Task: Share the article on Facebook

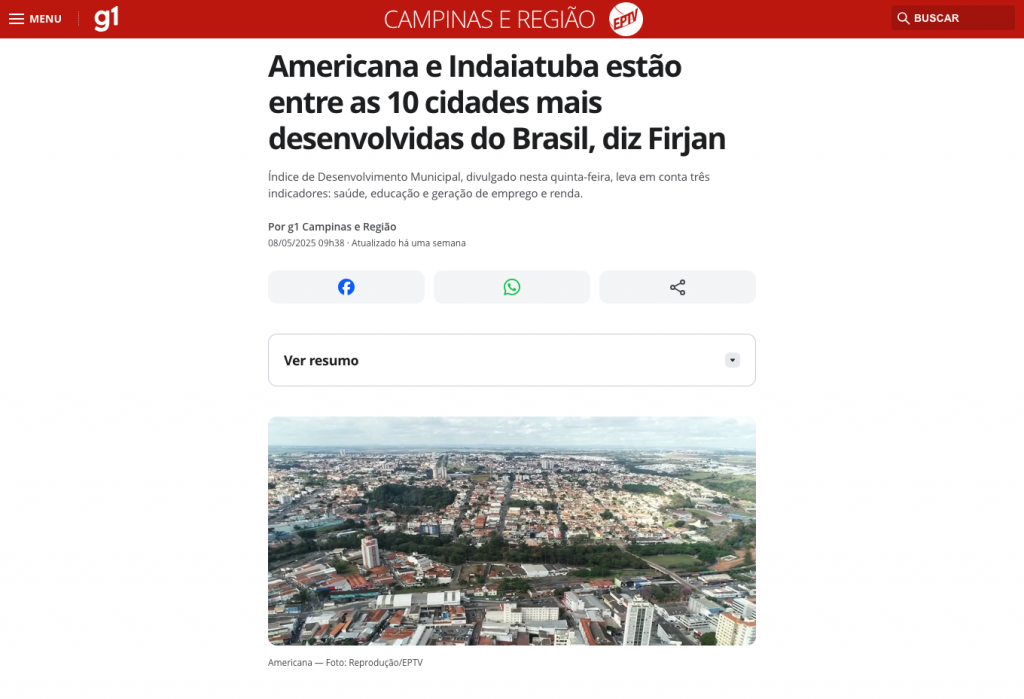Action: [x=346, y=287]
